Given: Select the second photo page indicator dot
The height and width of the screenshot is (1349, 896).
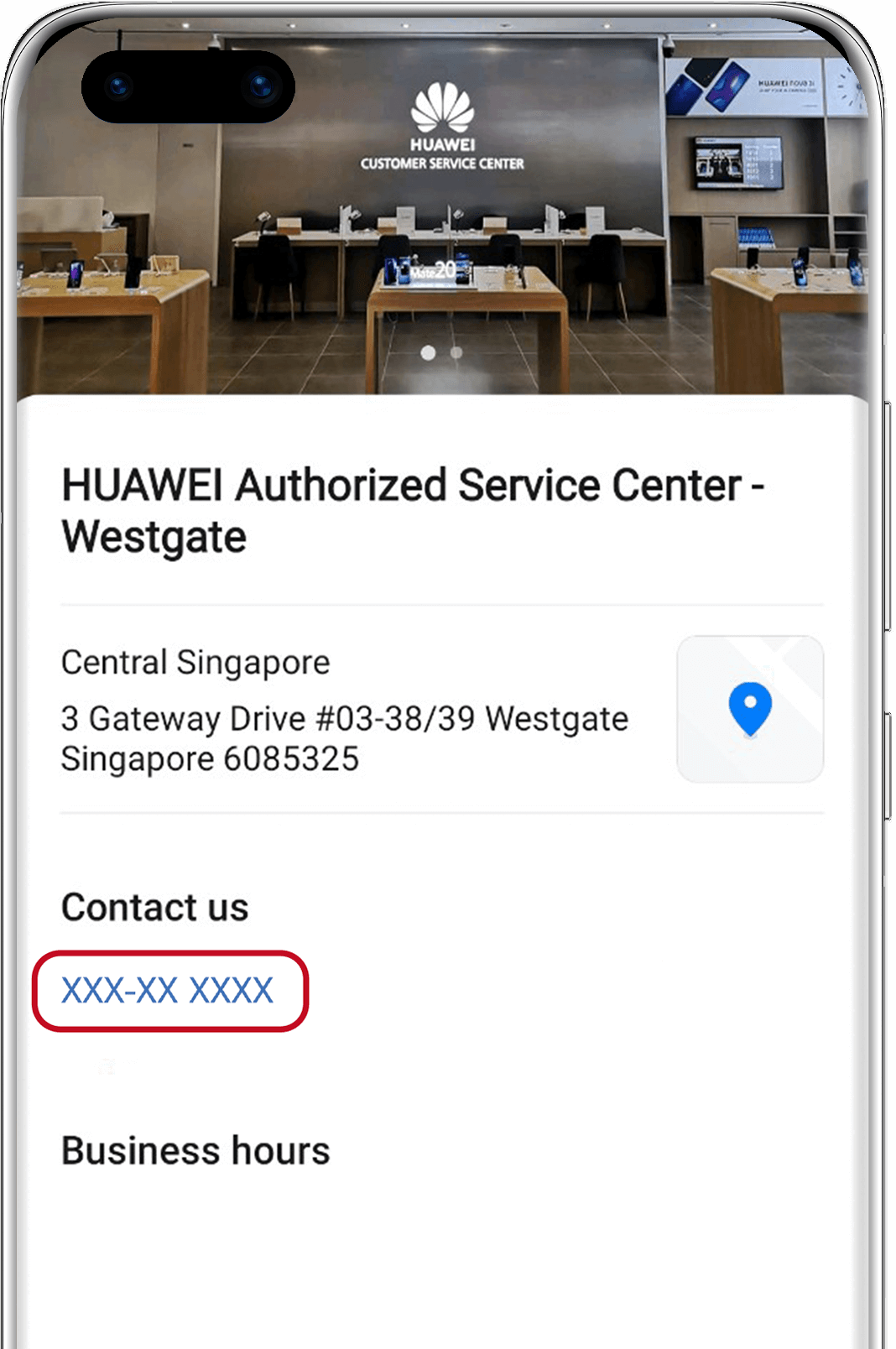Looking at the screenshot, I should pyautogui.click(x=456, y=353).
